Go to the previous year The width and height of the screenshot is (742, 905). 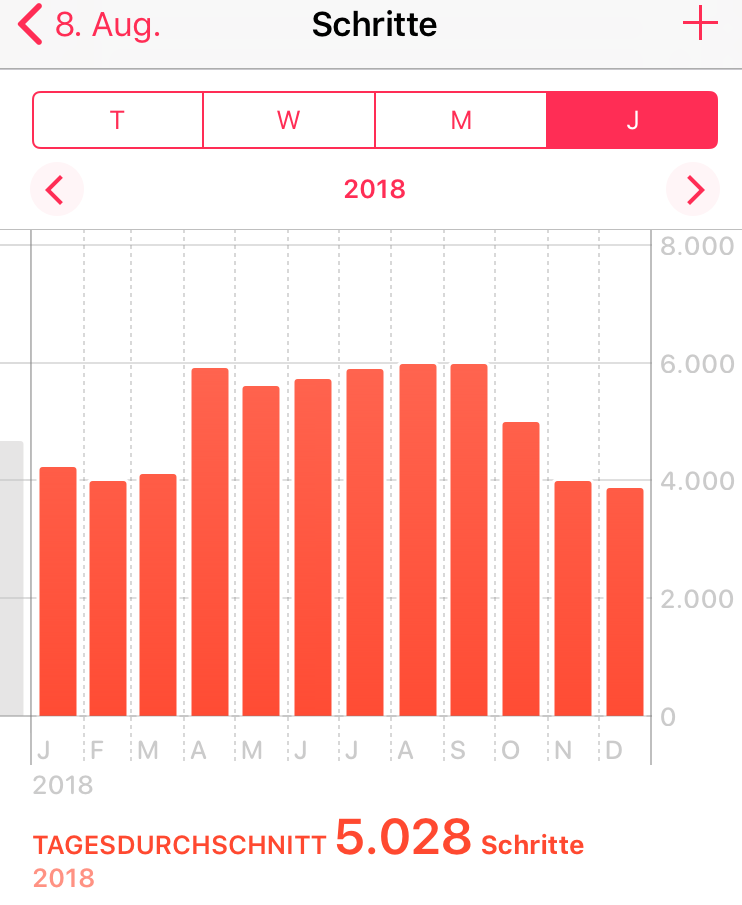56,189
